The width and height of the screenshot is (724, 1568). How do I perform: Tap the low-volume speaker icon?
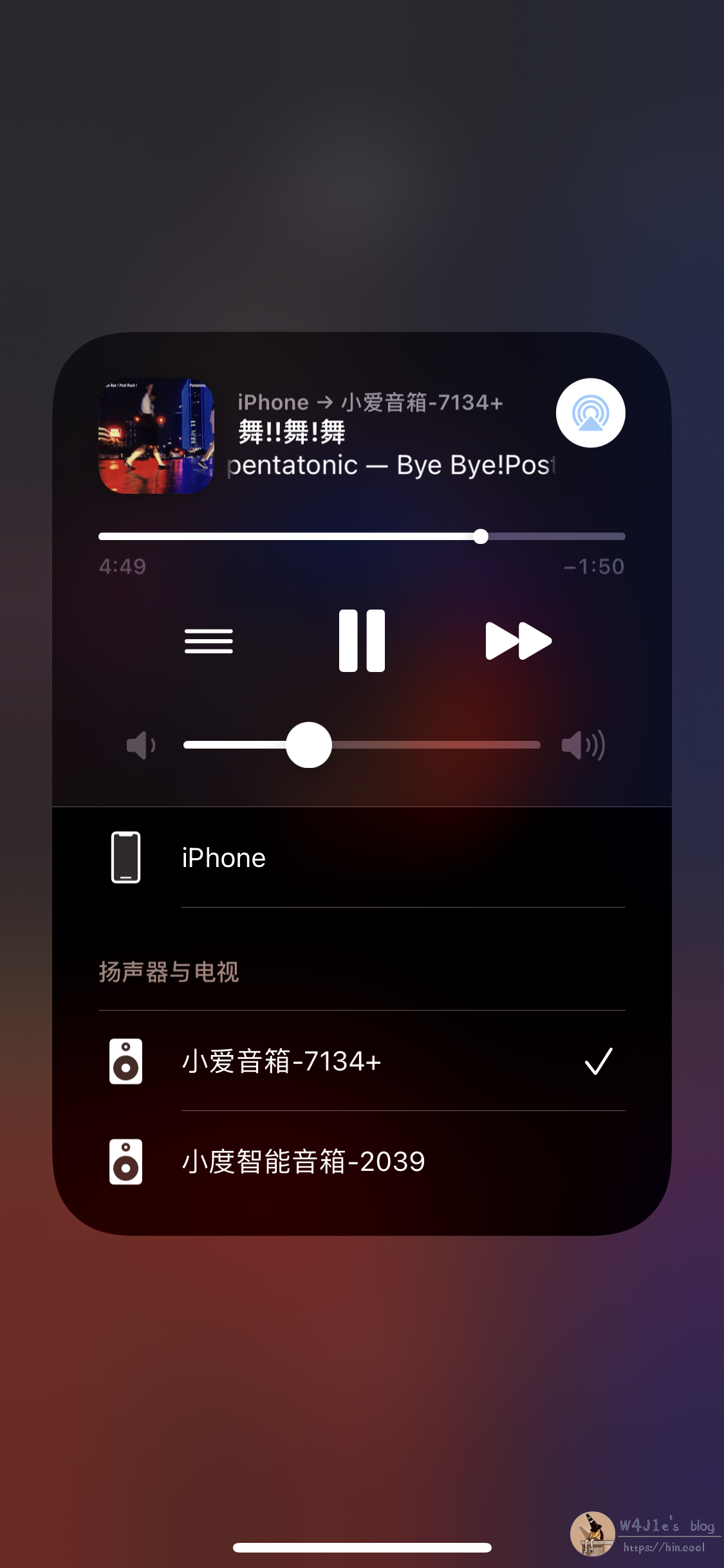[140, 745]
